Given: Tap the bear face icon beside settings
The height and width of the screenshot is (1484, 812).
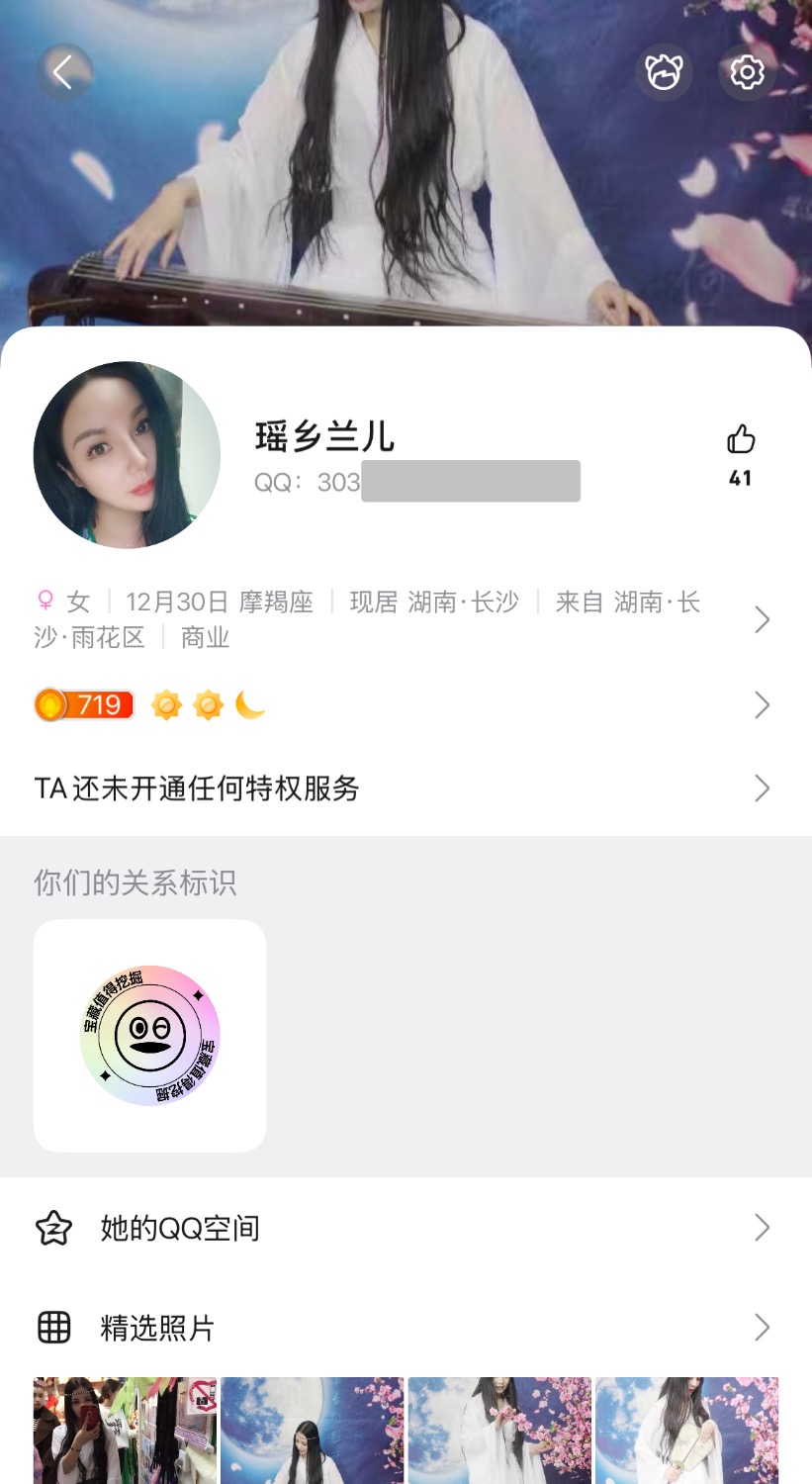Looking at the screenshot, I should click(664, 72).
